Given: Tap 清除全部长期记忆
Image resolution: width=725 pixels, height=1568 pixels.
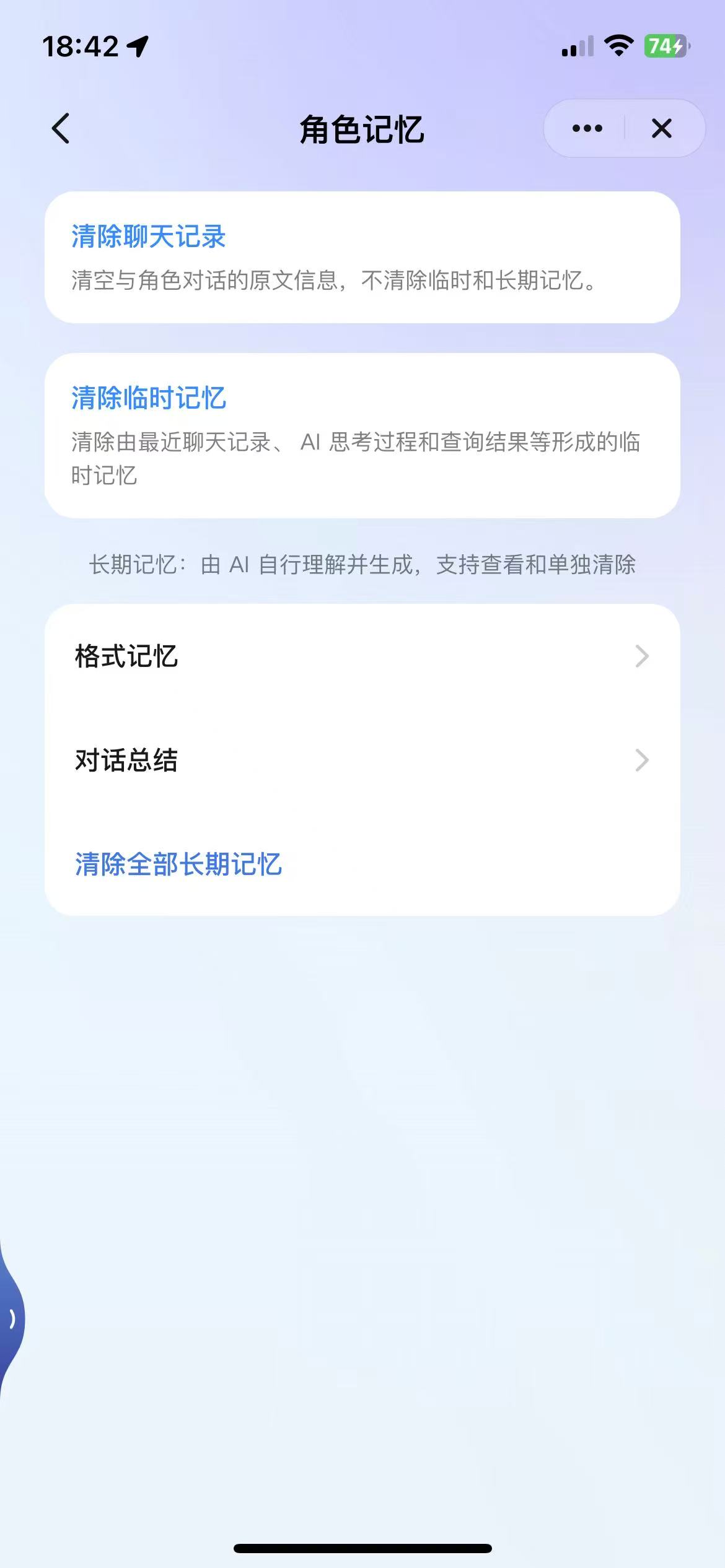Looking at the screenshot, I should point(178,865).
